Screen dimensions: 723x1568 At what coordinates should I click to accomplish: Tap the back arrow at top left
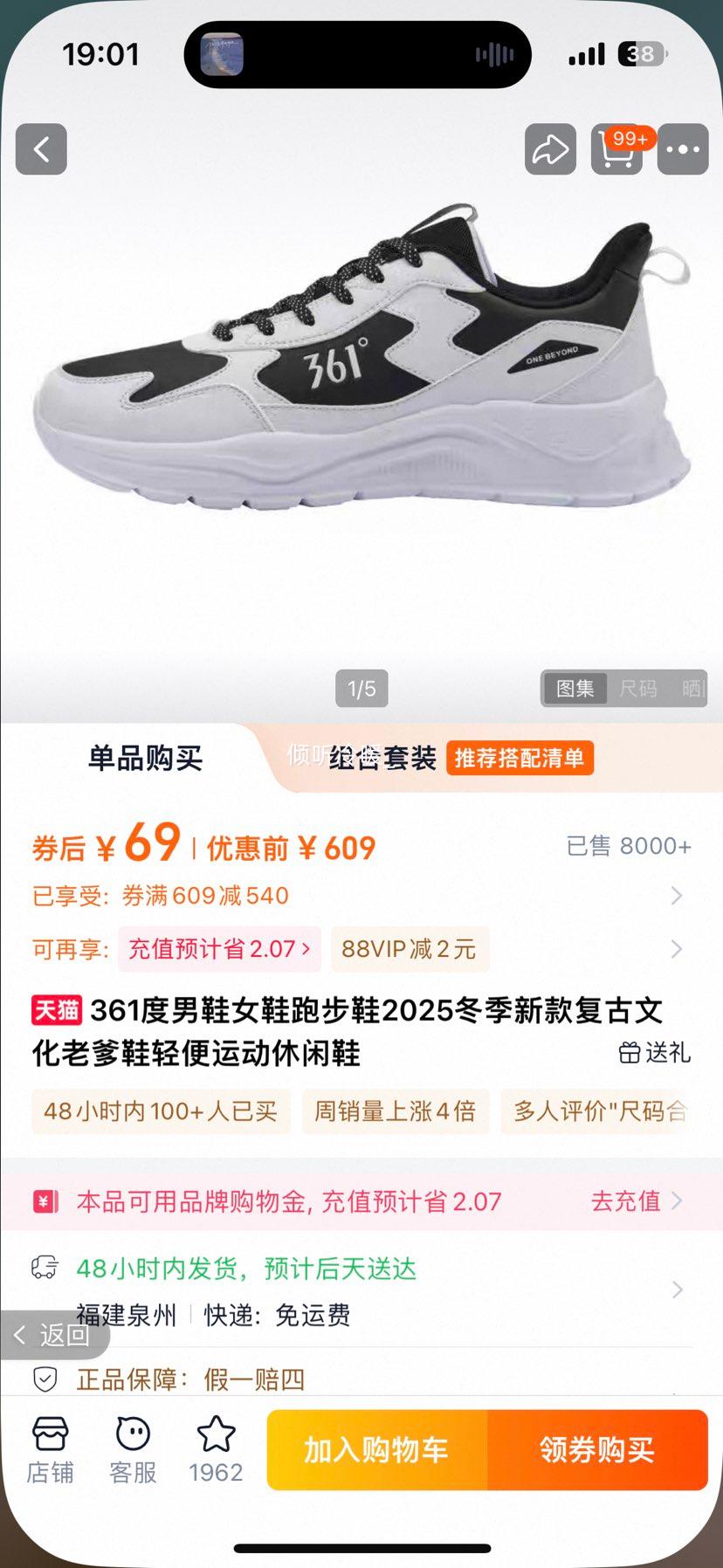coord(40,148)
